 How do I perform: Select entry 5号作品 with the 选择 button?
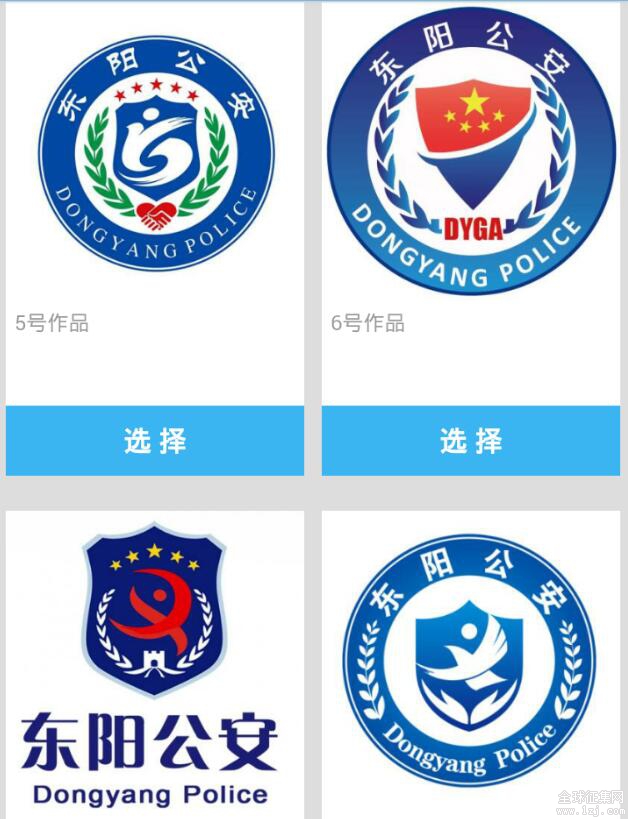(155, 440)
